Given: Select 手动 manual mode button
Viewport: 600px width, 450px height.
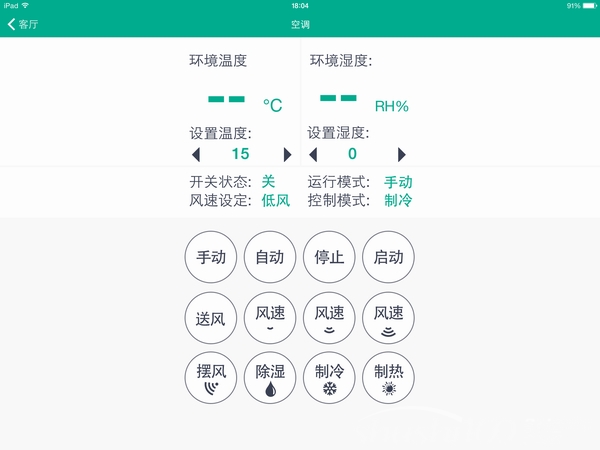Looking at the screenshot, I should (211, 257).
